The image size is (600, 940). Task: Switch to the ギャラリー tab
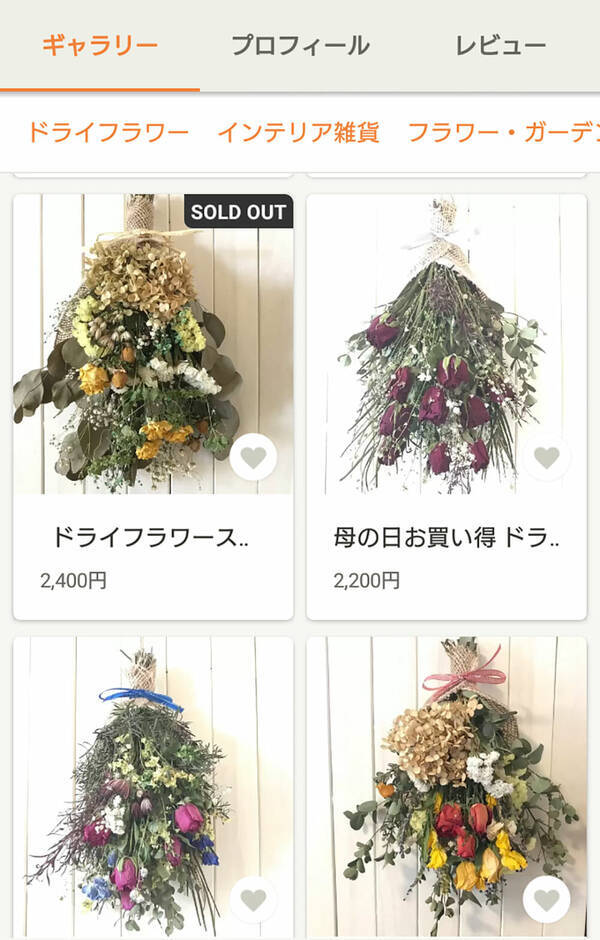[x=99, y=46]
